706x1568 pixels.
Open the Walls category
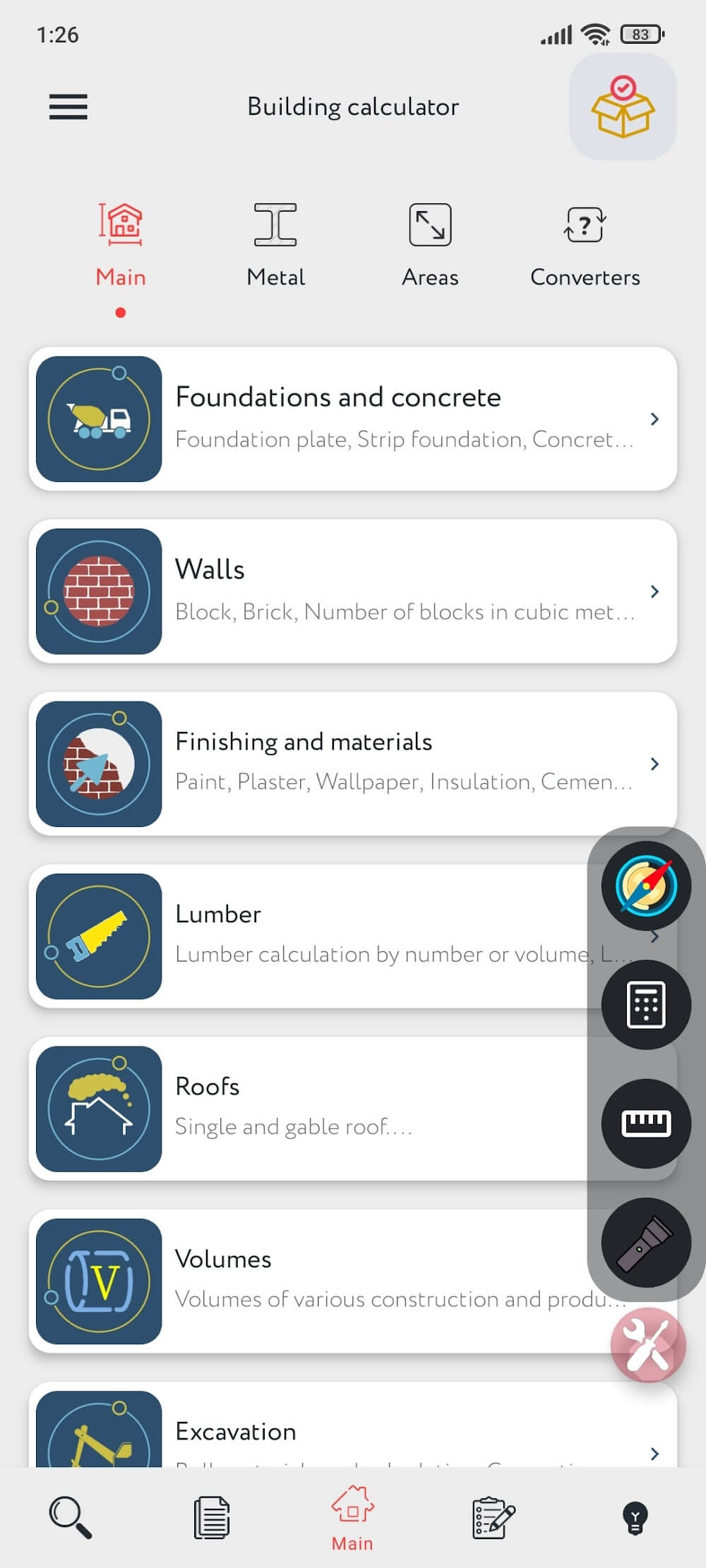(x=353, y=591)
